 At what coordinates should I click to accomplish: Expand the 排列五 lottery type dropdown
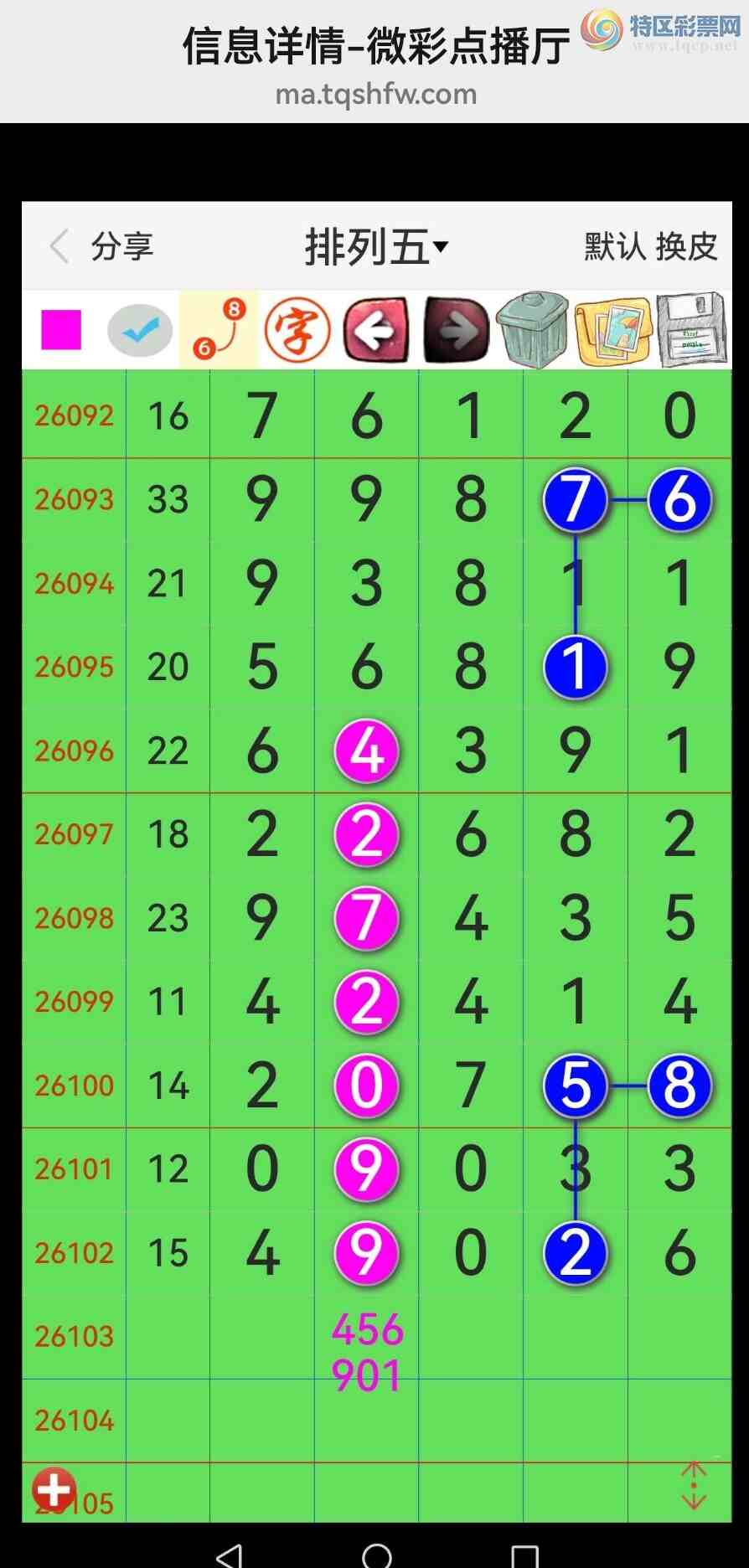click(376, 247)
